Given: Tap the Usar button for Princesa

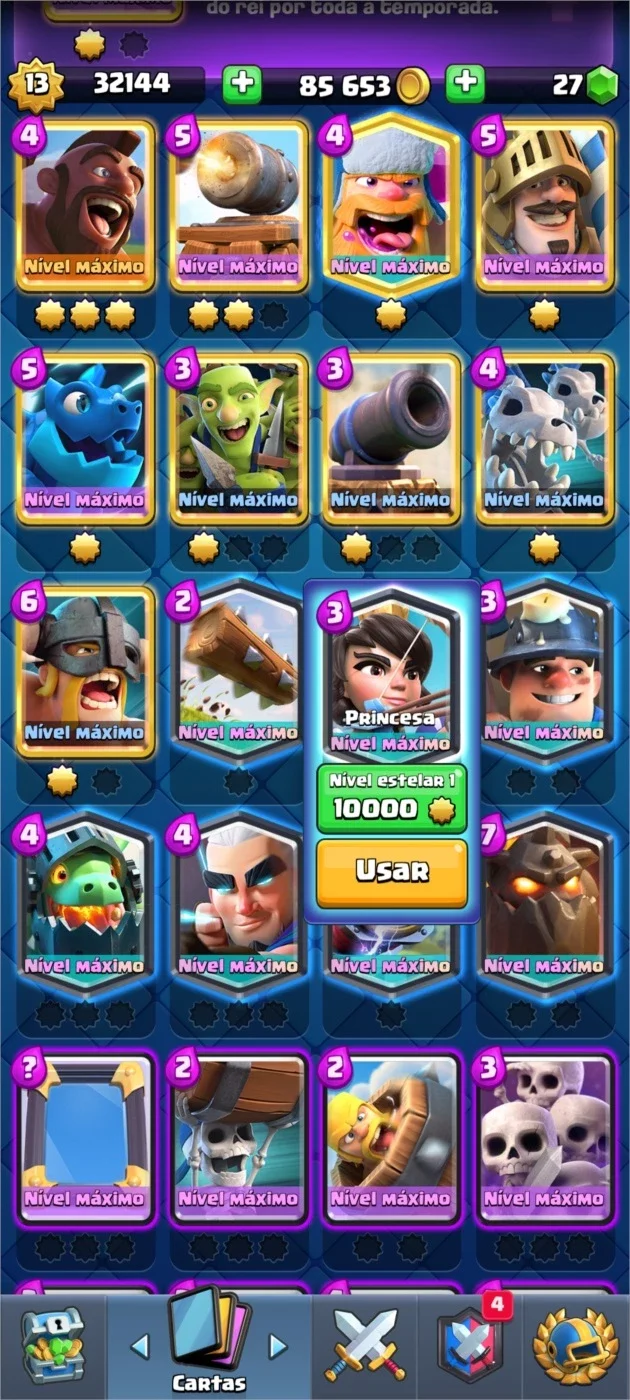Looking at the screenshot, I should (x=392, y=872).
